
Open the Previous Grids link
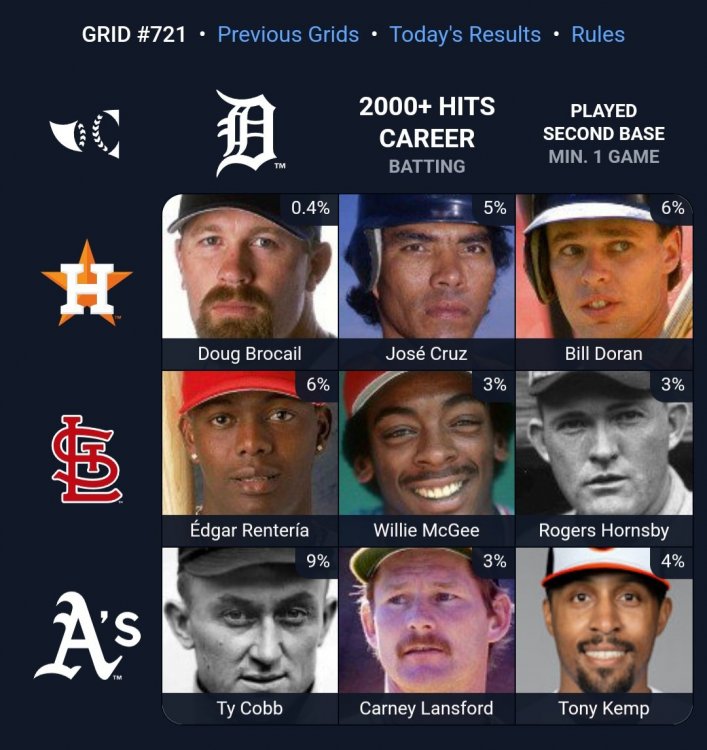click(x=288, y=34)
